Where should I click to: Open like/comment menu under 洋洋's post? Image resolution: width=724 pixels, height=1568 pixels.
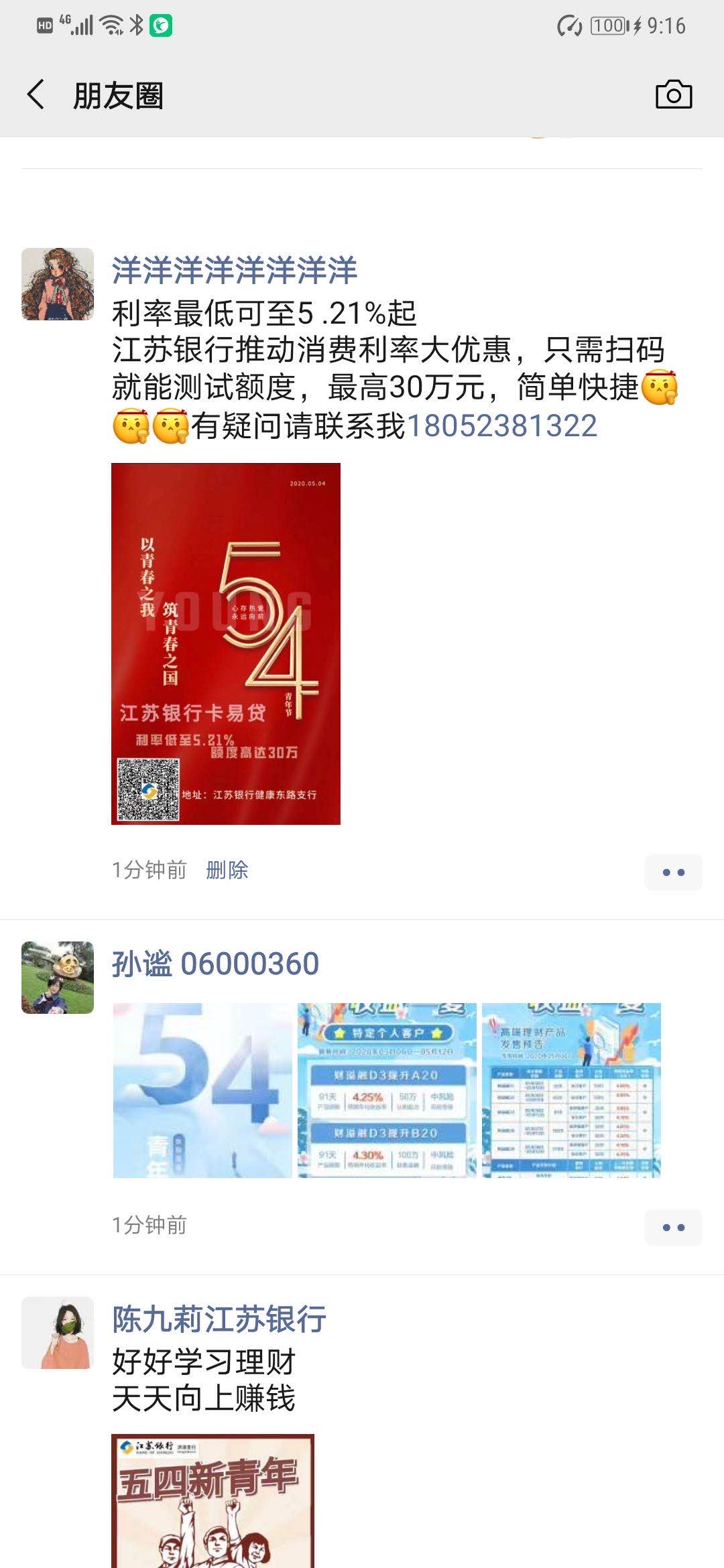(673, 872)
